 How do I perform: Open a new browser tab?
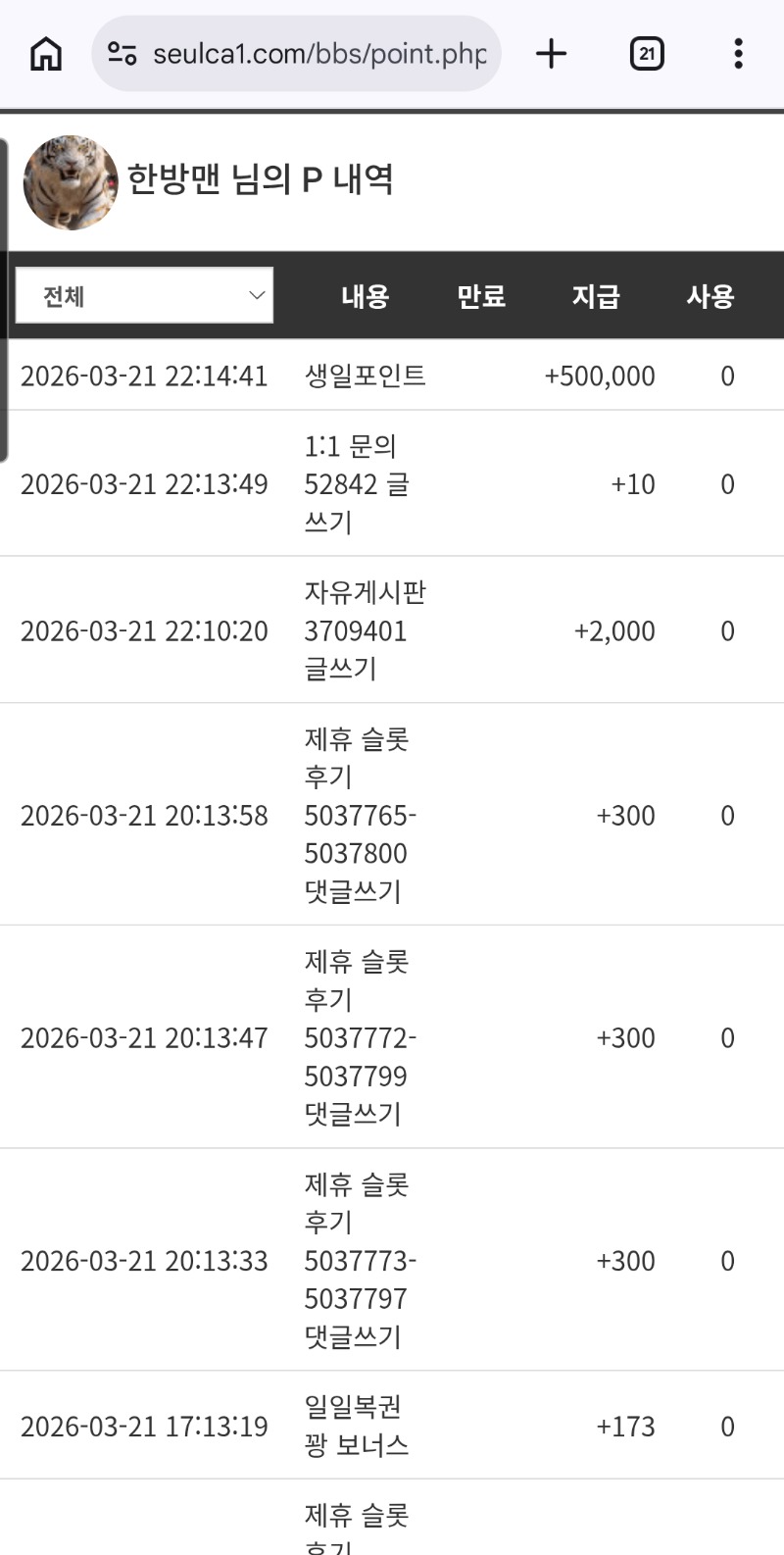click(552, 54)
